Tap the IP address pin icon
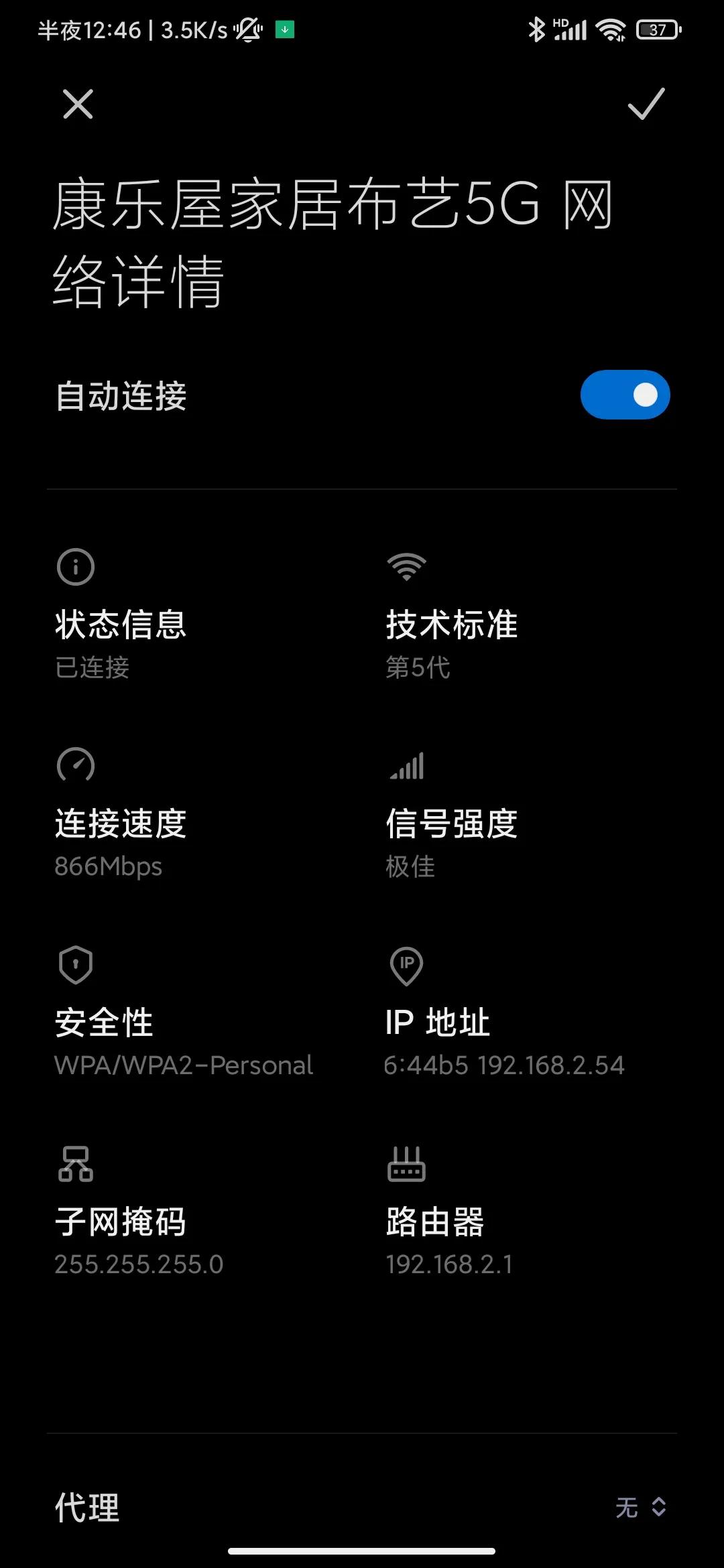 [406, 965]
